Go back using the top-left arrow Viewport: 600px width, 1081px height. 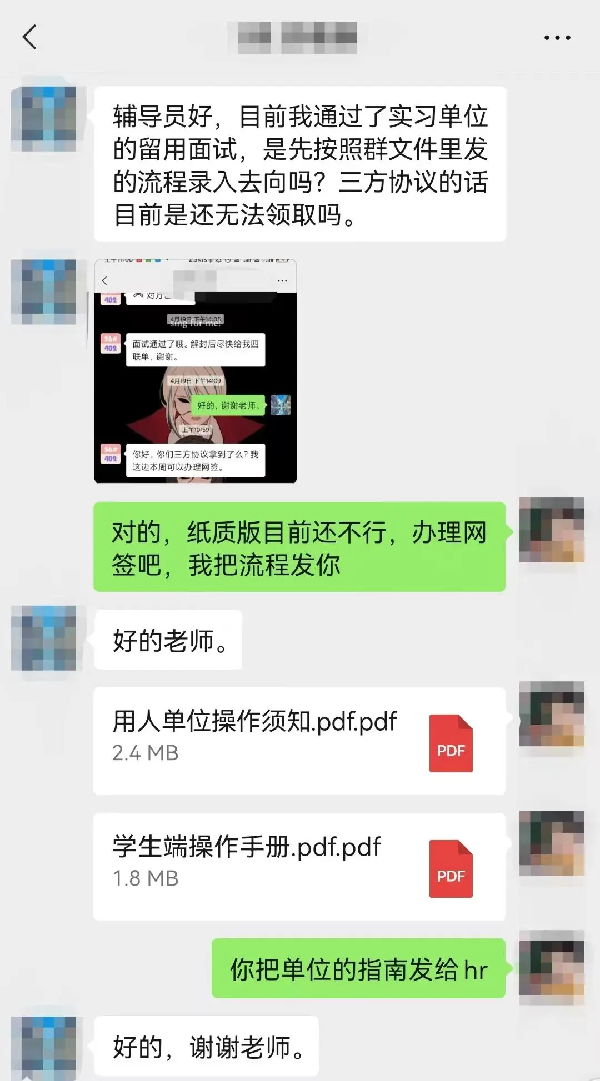29,38
